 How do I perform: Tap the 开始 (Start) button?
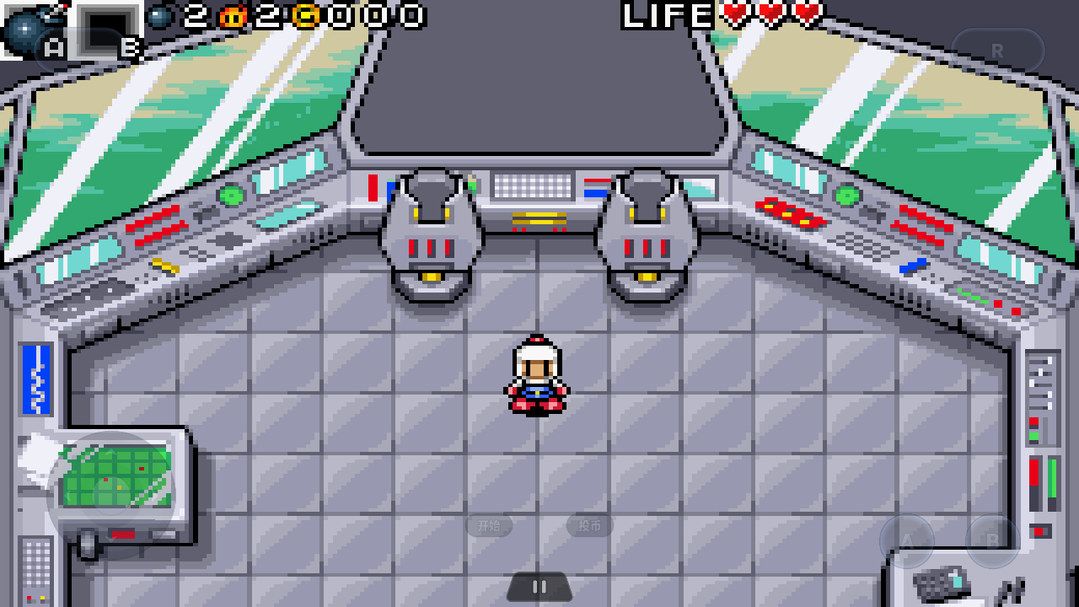click(x=489, y=525)
